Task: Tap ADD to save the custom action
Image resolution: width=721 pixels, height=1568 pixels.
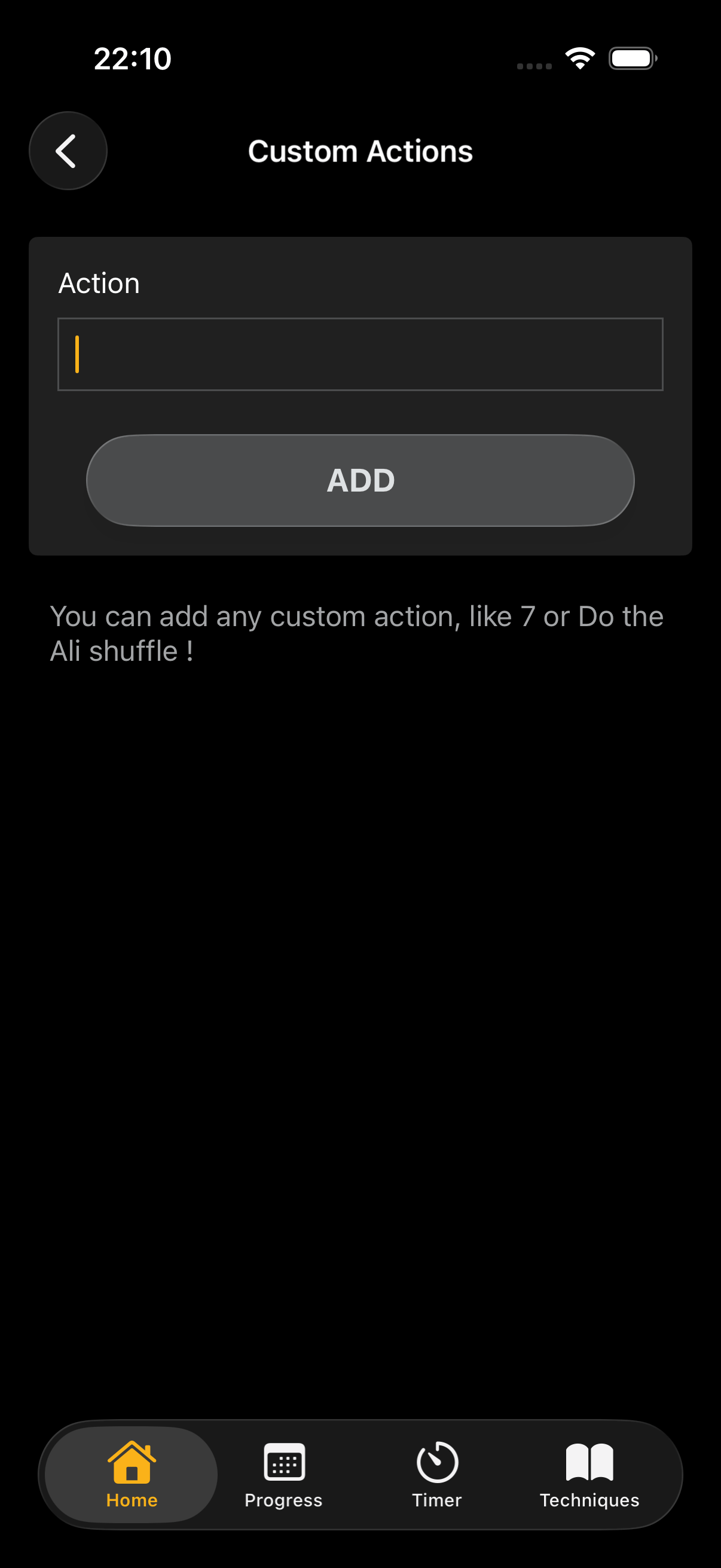Action: click(x=360, y=480)
